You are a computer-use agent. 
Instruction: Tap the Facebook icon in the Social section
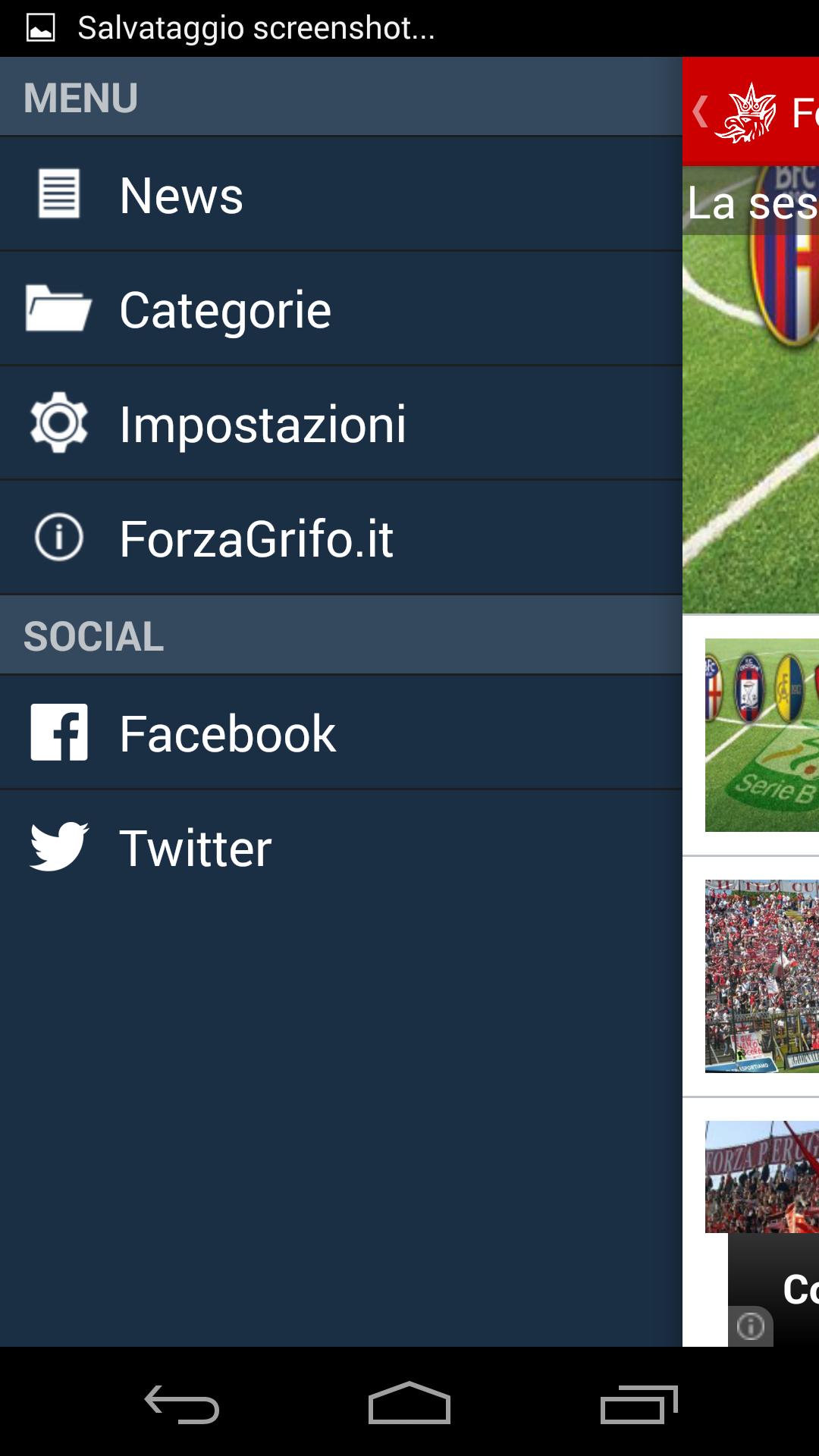coord(61,733)
